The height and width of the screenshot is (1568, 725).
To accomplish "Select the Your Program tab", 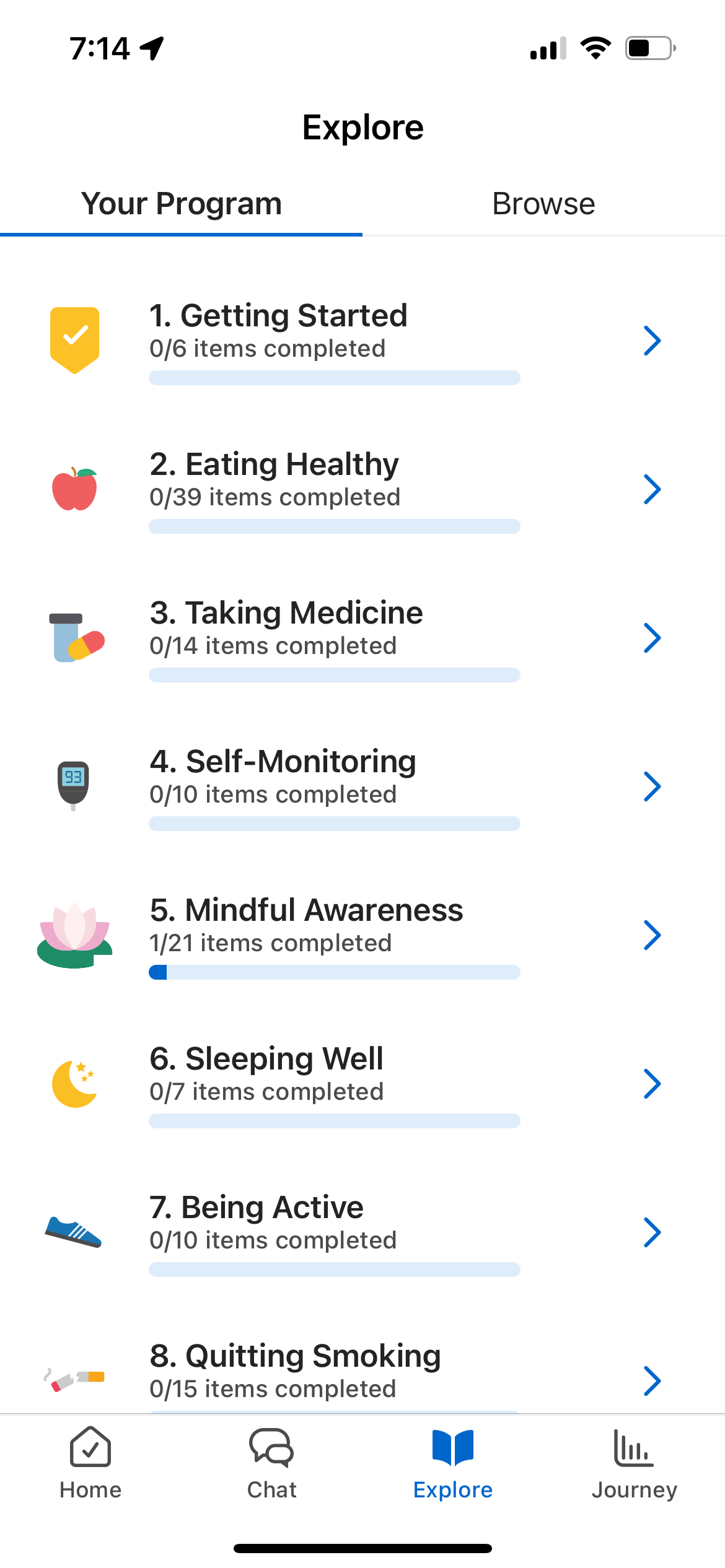I will (181, 204).
